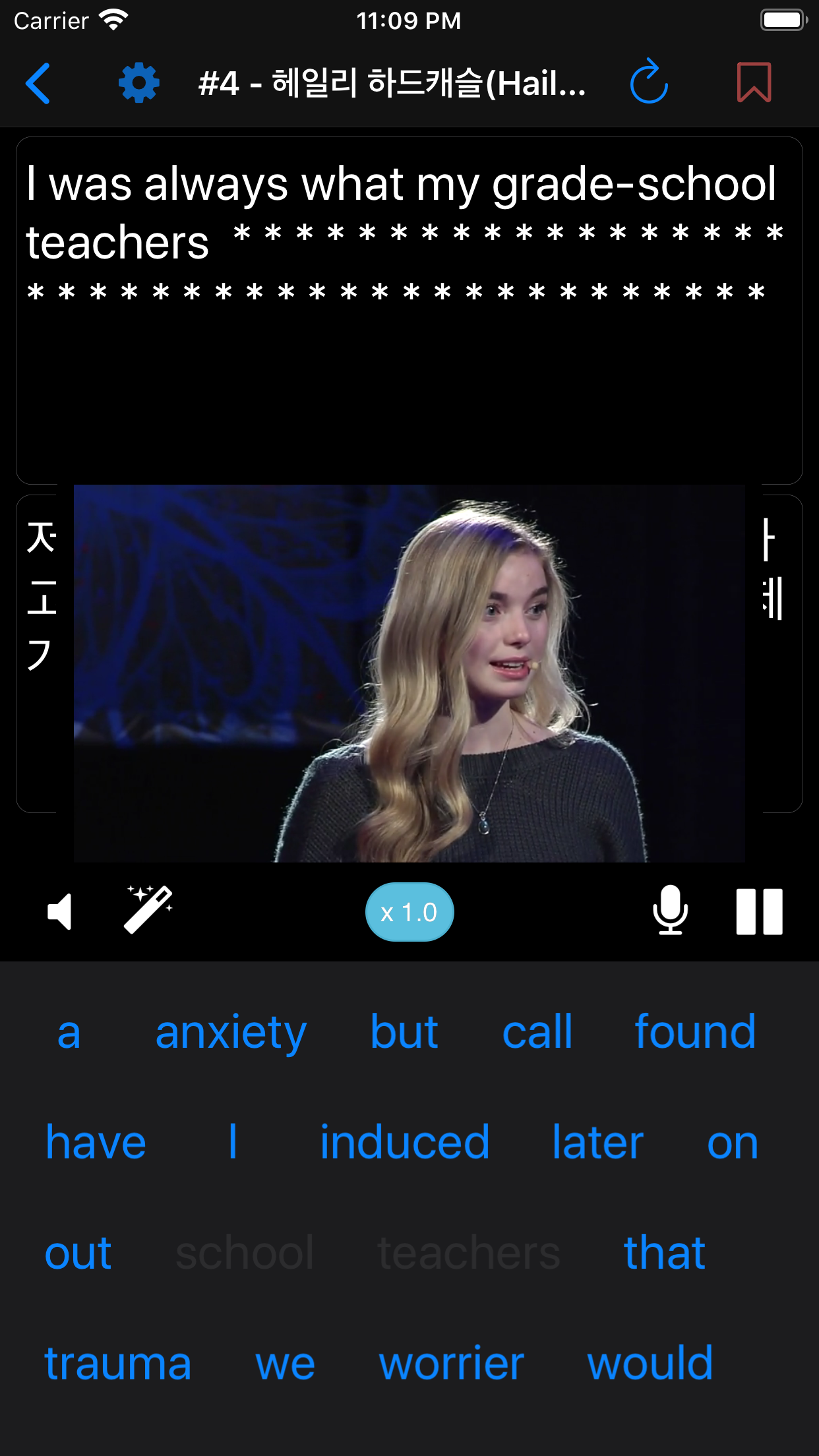The width and height of the screenshot is (819, 1456).
Task: Reload the lesson with the refresh icon
Action: [649, 82]
